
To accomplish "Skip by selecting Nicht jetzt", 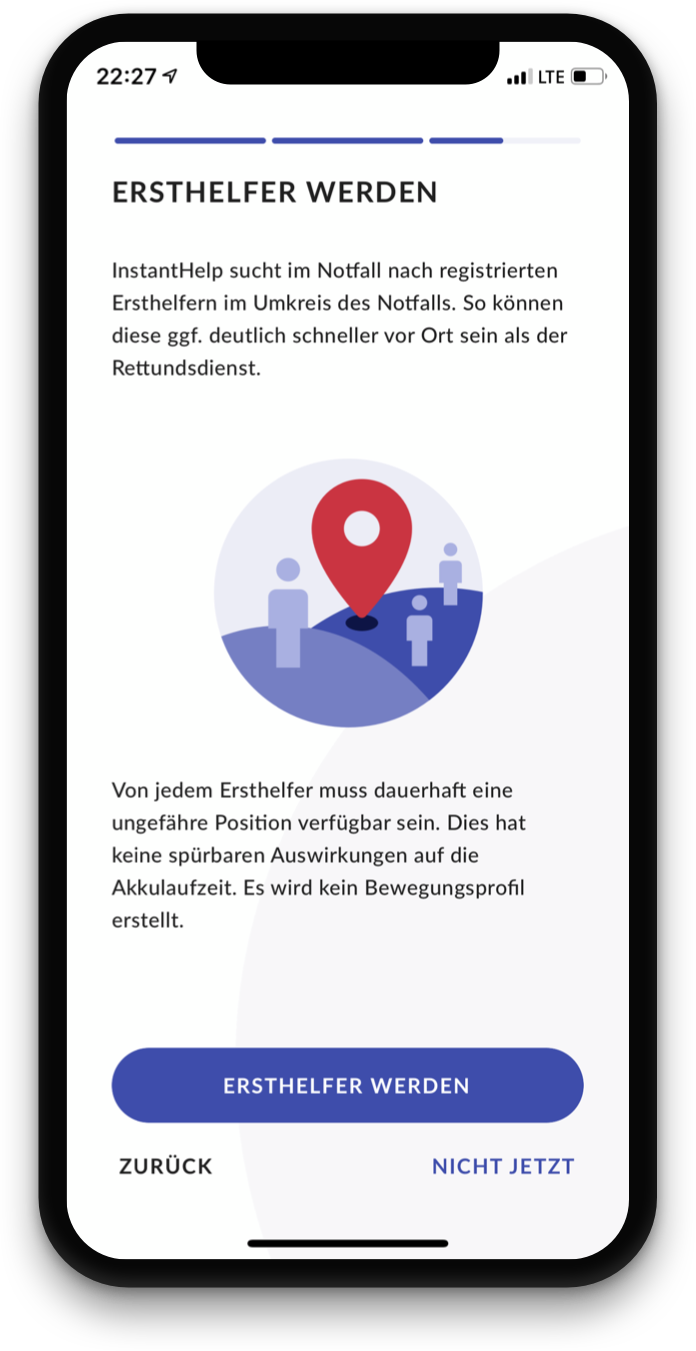I will 503,1166.
